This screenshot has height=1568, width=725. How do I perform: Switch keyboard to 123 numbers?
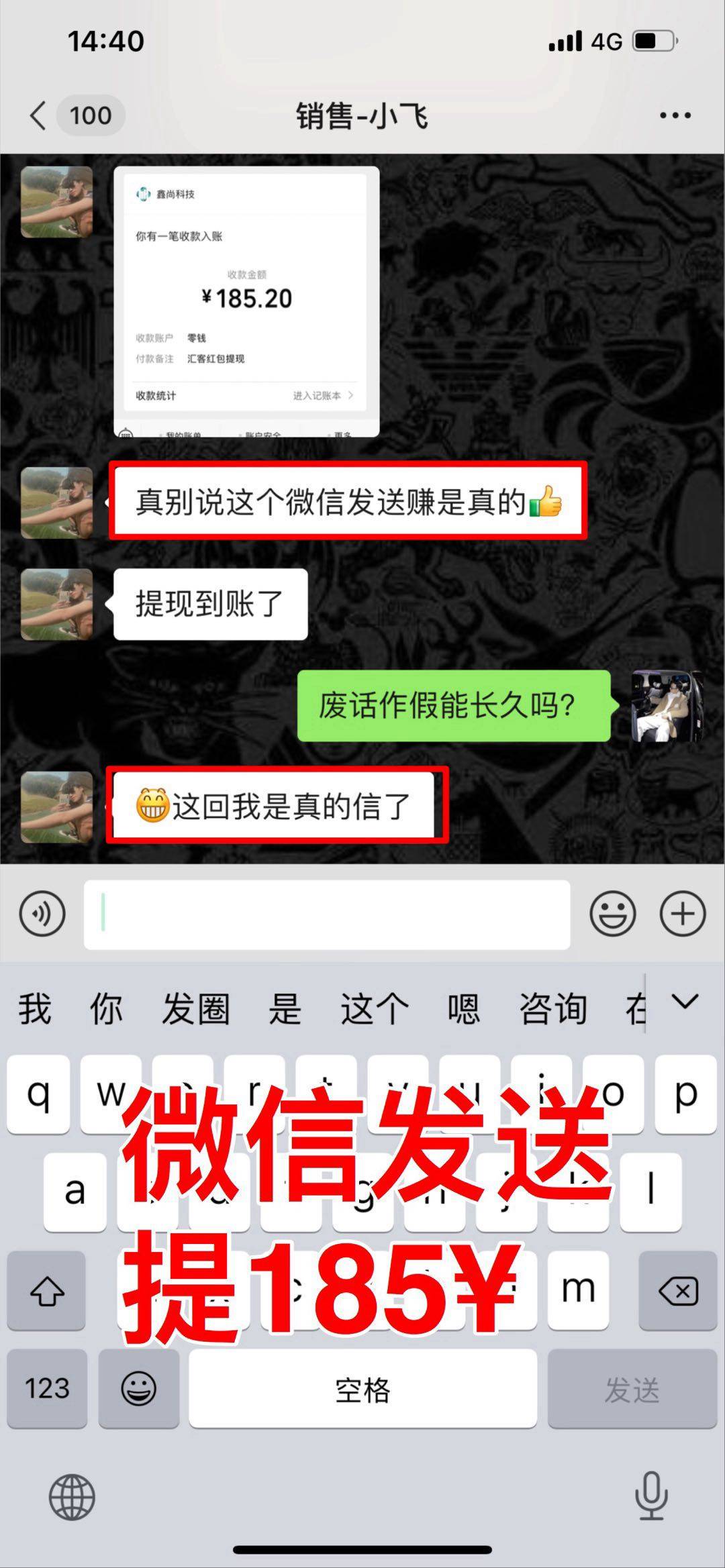[47, 1388]
